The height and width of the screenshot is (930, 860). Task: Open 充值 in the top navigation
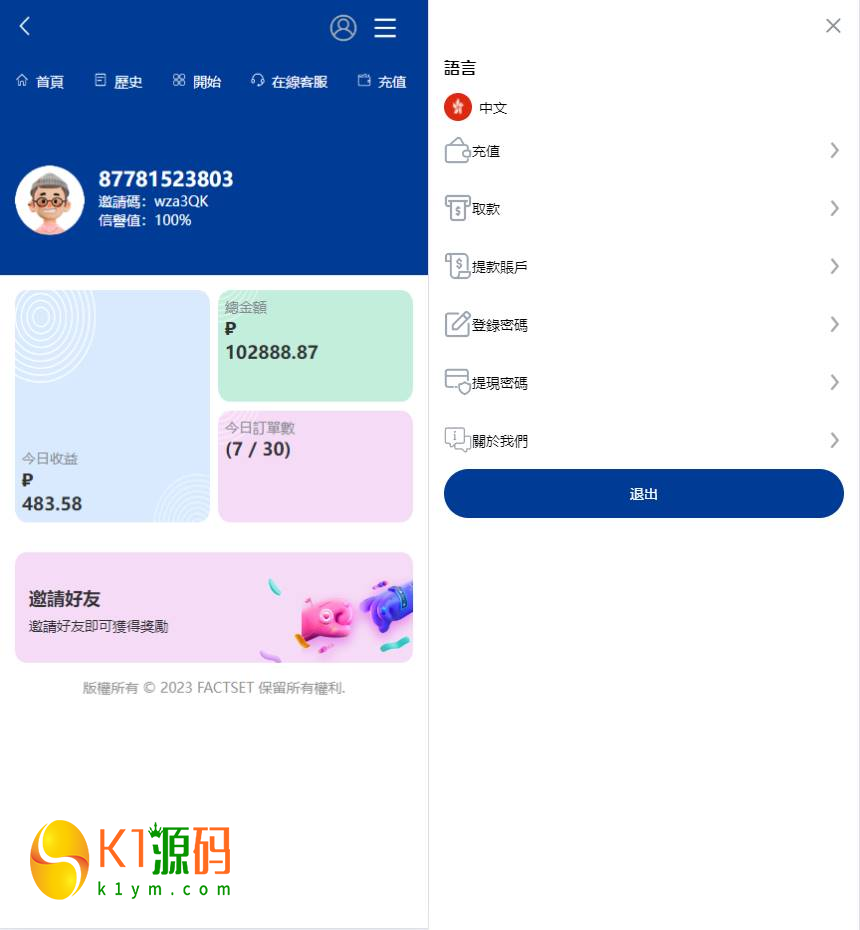point(382,82)
